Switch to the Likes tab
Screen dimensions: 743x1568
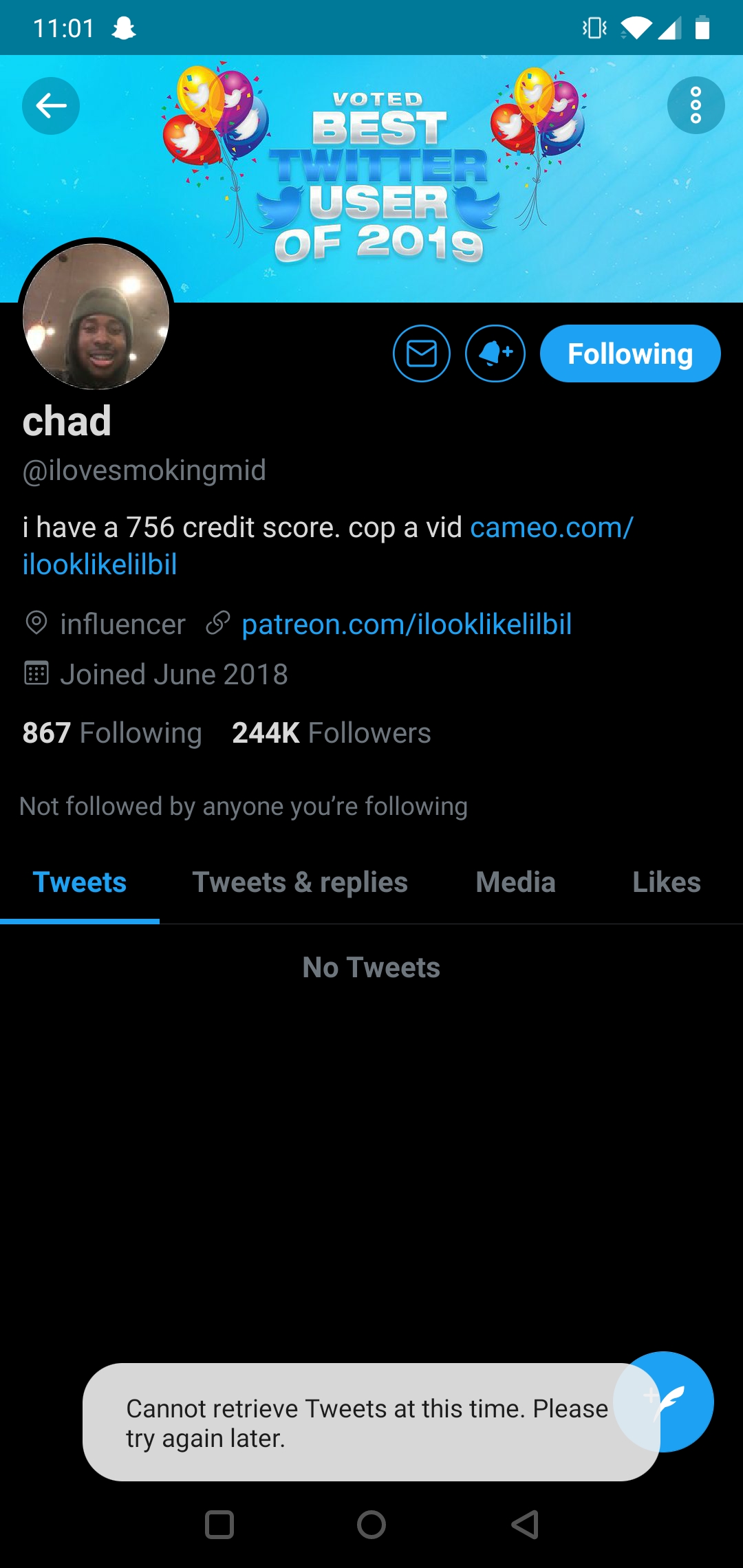point(666,882)
